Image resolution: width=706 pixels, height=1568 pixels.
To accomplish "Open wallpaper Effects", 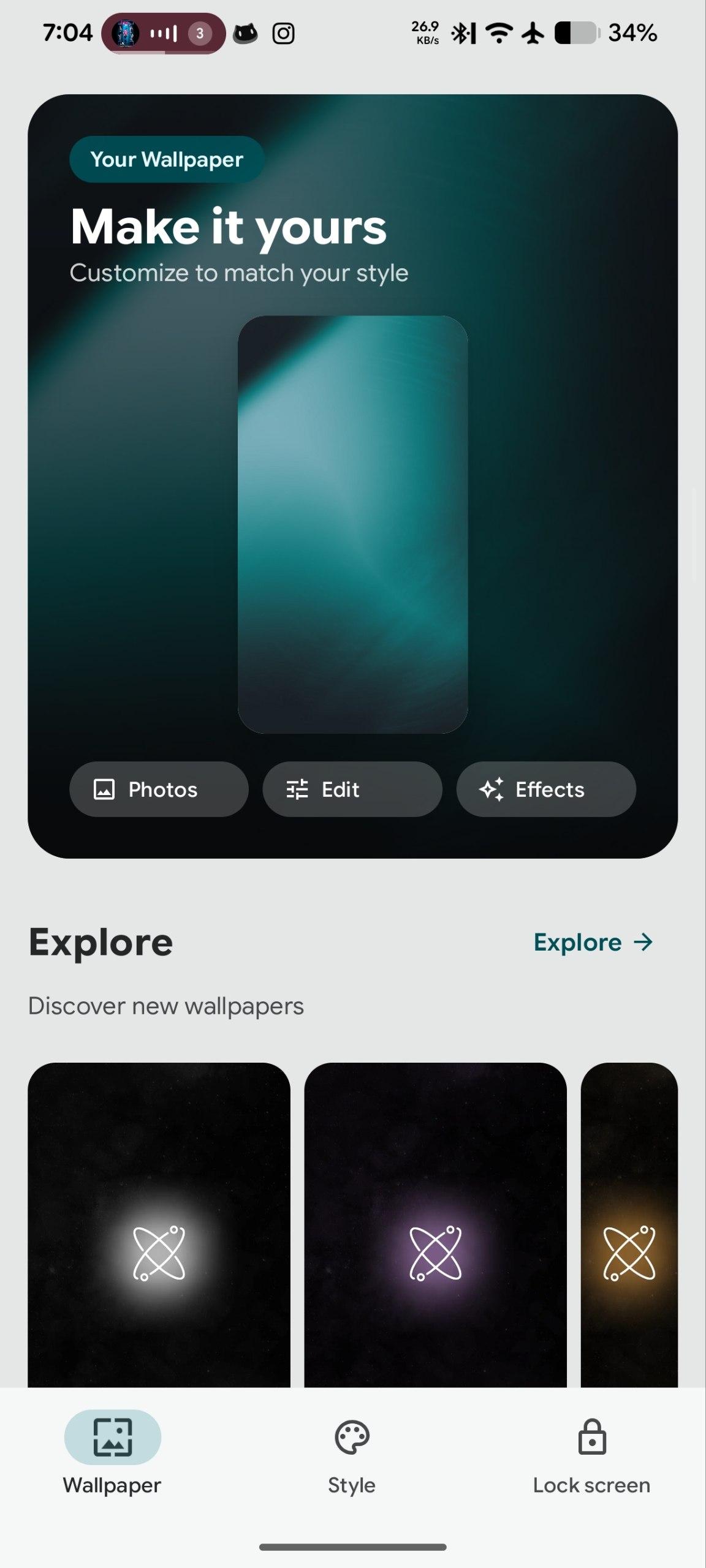I will [x=546, y=789].
